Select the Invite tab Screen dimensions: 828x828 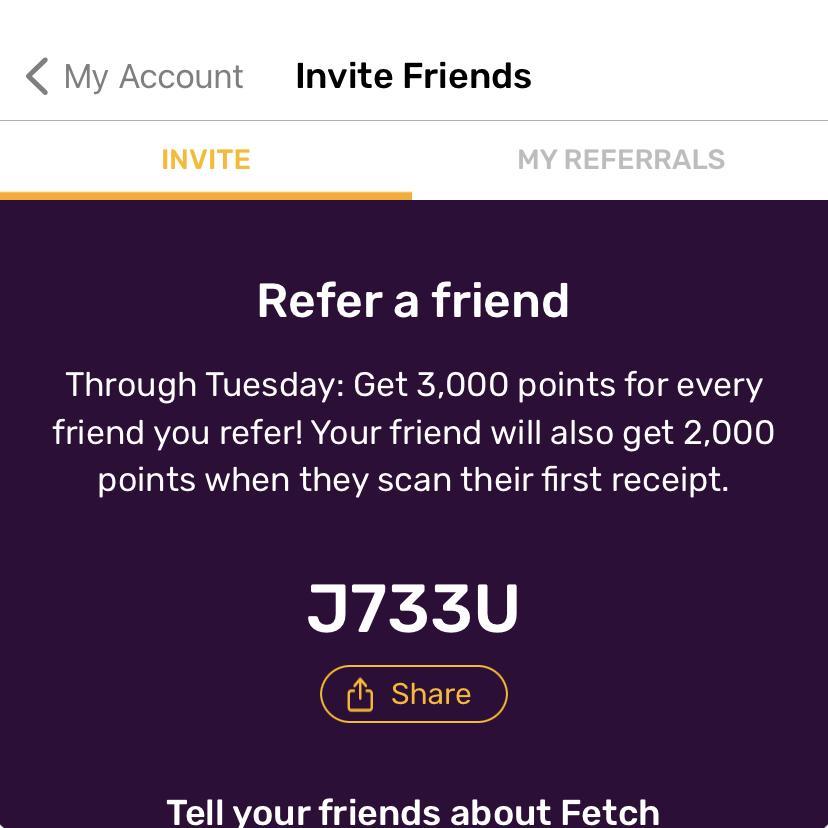pos(206,160)
